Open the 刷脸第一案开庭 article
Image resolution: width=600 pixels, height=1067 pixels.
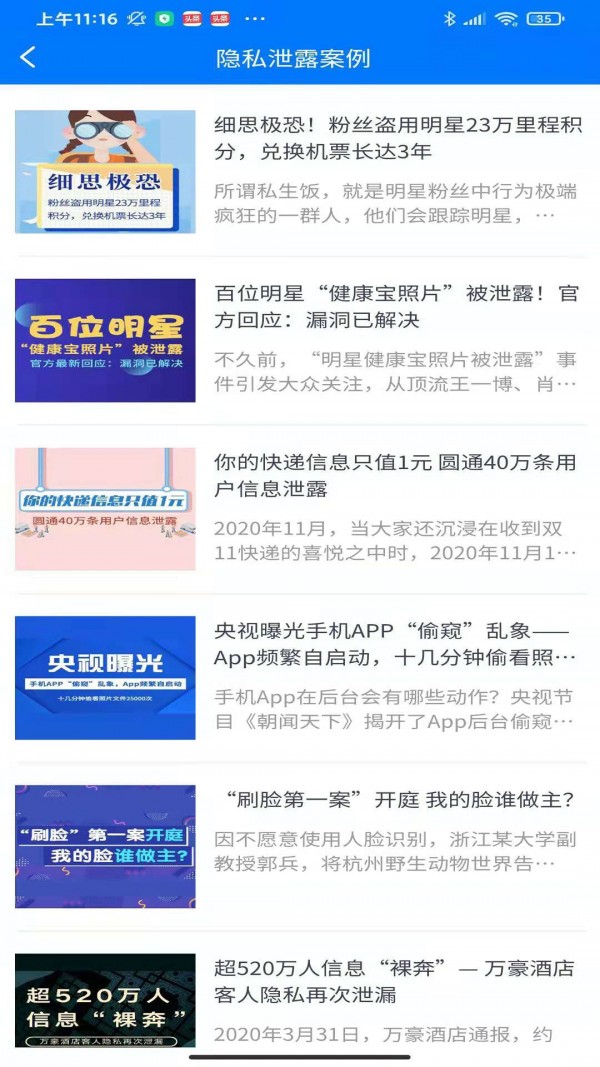tap(399, 800)
